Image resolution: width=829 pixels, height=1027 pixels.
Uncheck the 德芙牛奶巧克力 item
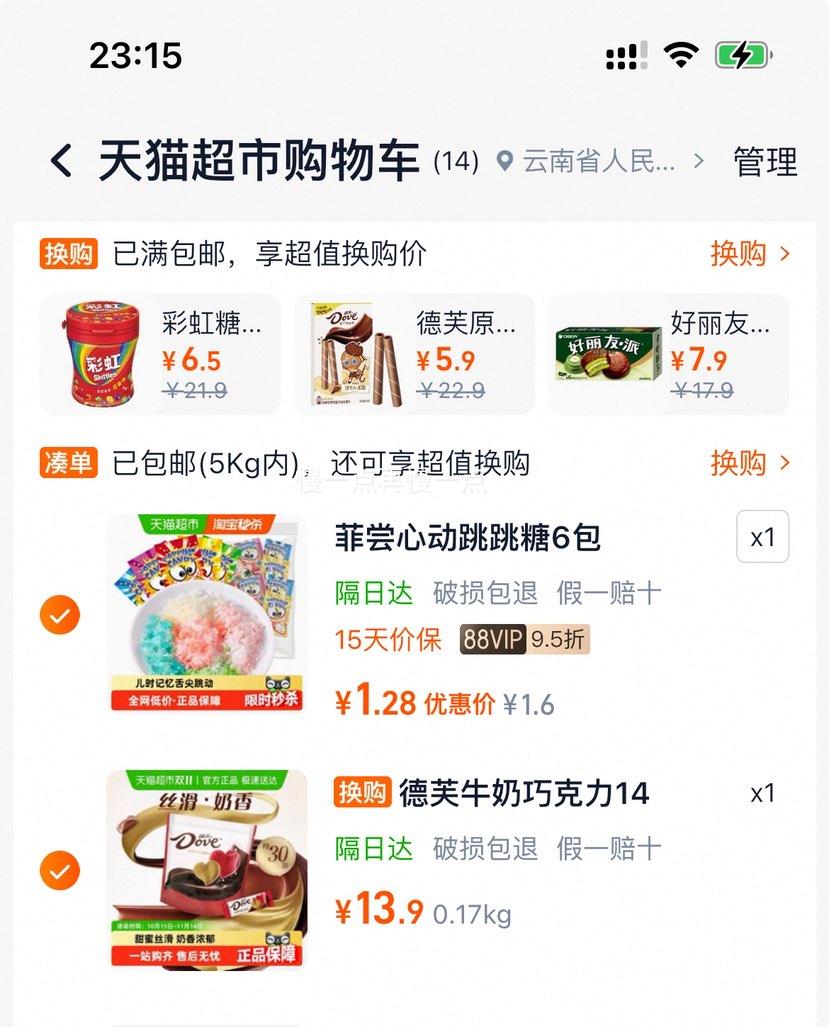pyautogui.click(x=60, y=871)
